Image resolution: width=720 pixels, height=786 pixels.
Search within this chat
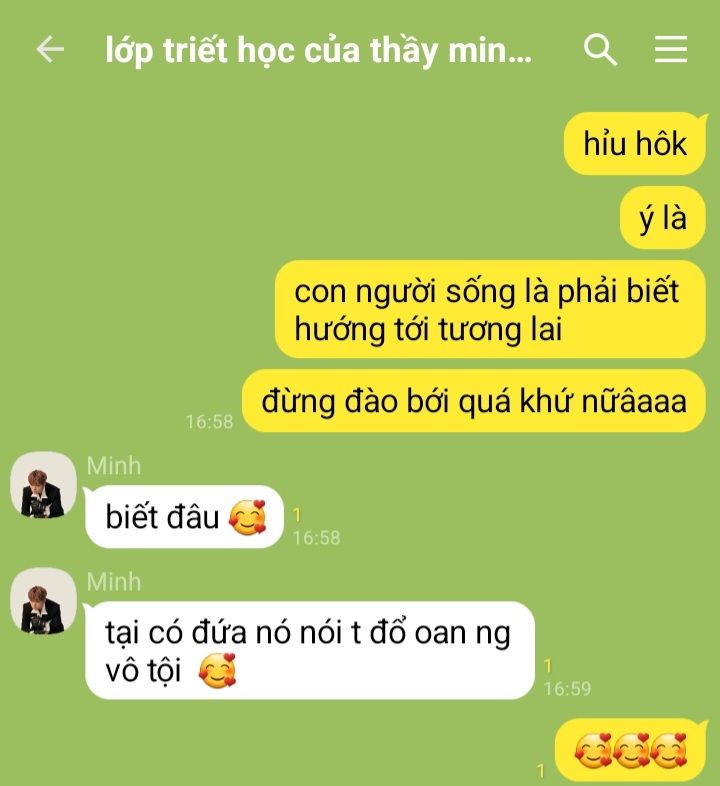(600, 50)
